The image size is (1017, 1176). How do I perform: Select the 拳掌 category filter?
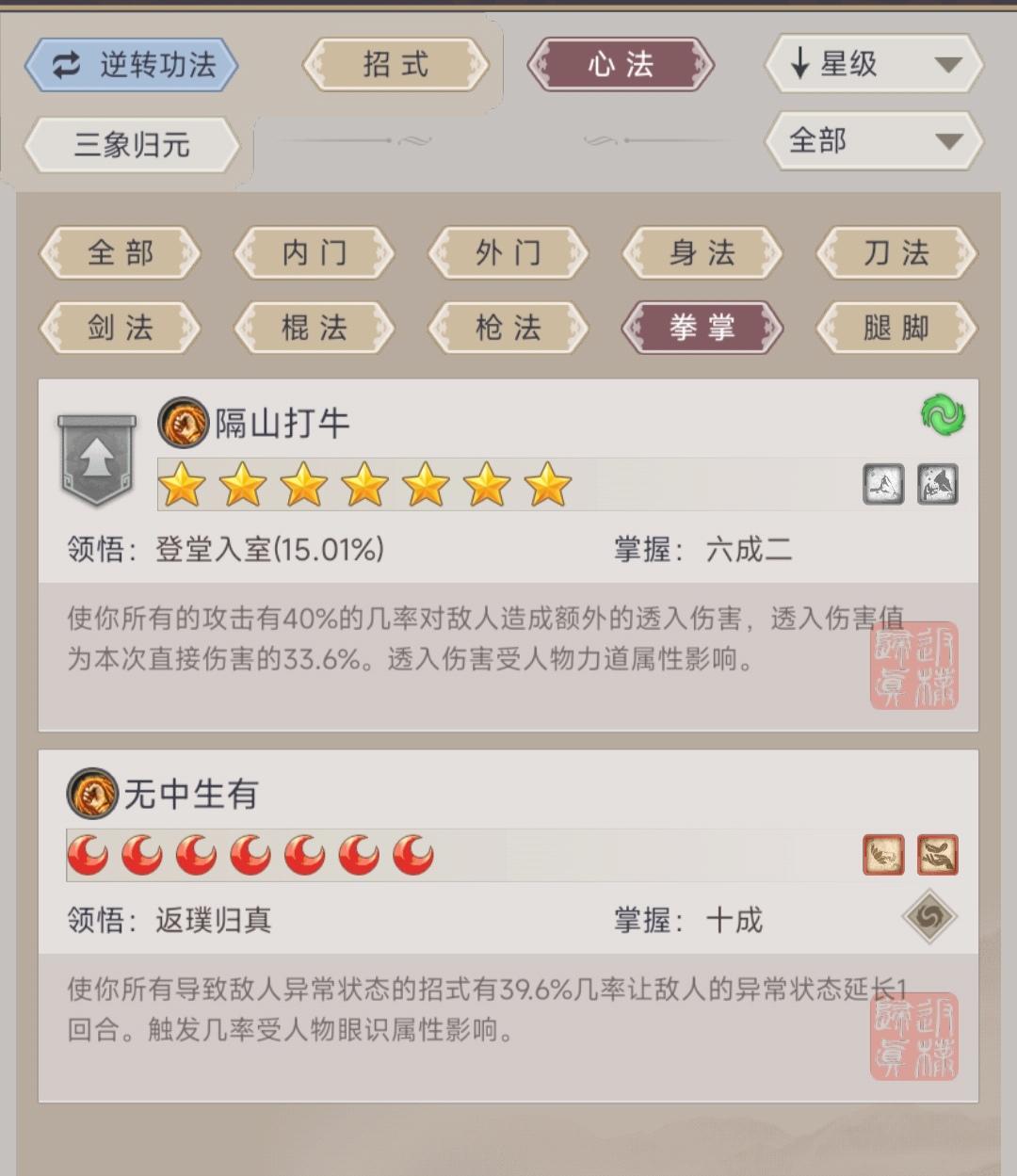point(702,329)
